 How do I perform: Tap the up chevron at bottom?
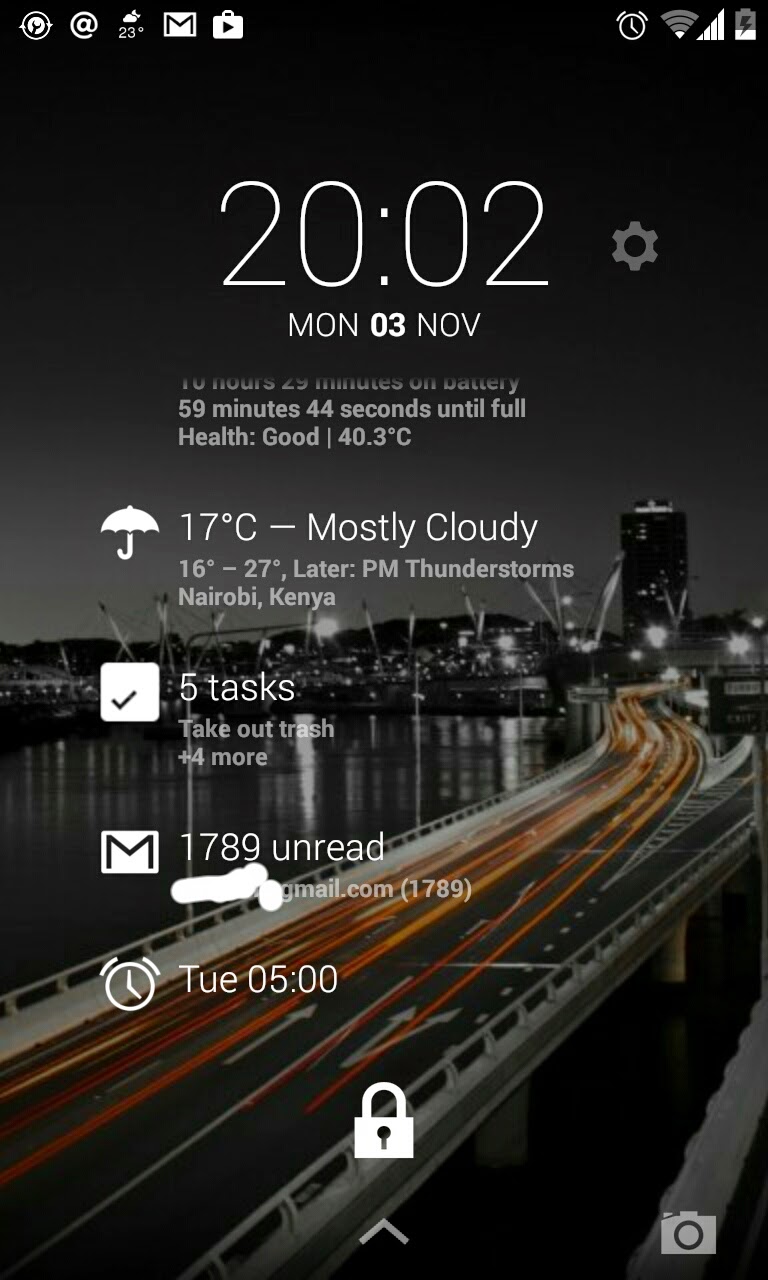coord(384,1232)
